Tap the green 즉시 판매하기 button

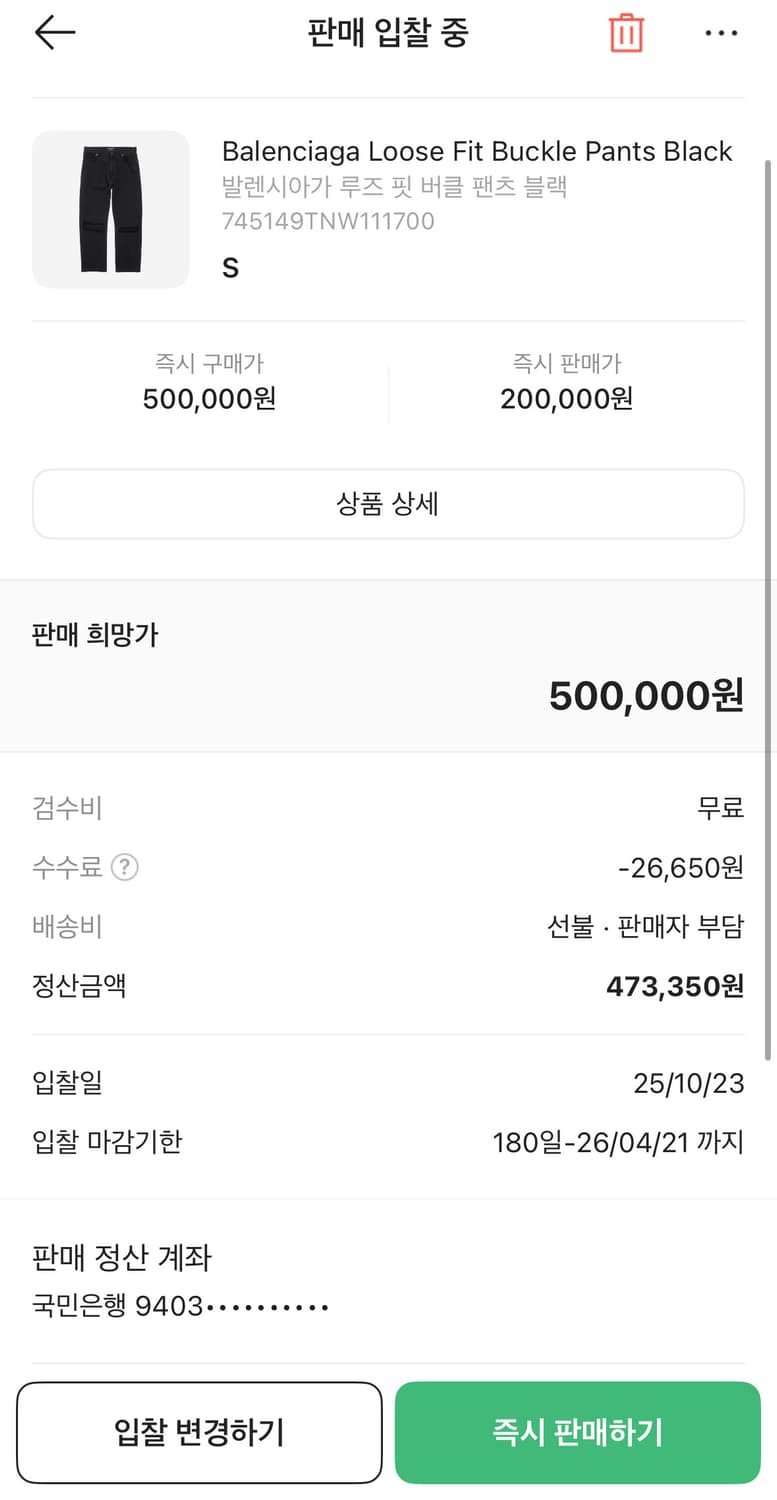576,1432
